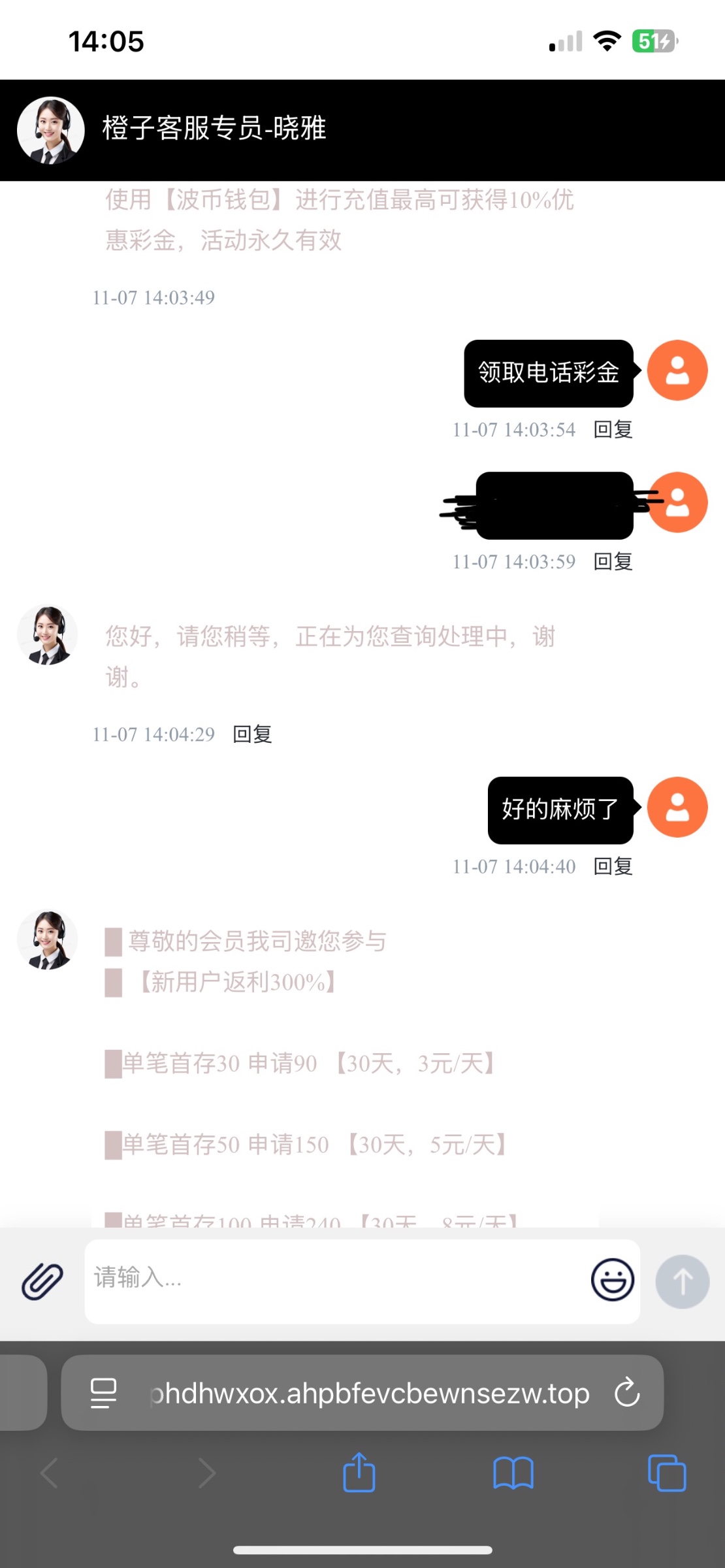The image size is (725, 1568).
Task: Open Safari bookmarks
Action: [513, 1473]
